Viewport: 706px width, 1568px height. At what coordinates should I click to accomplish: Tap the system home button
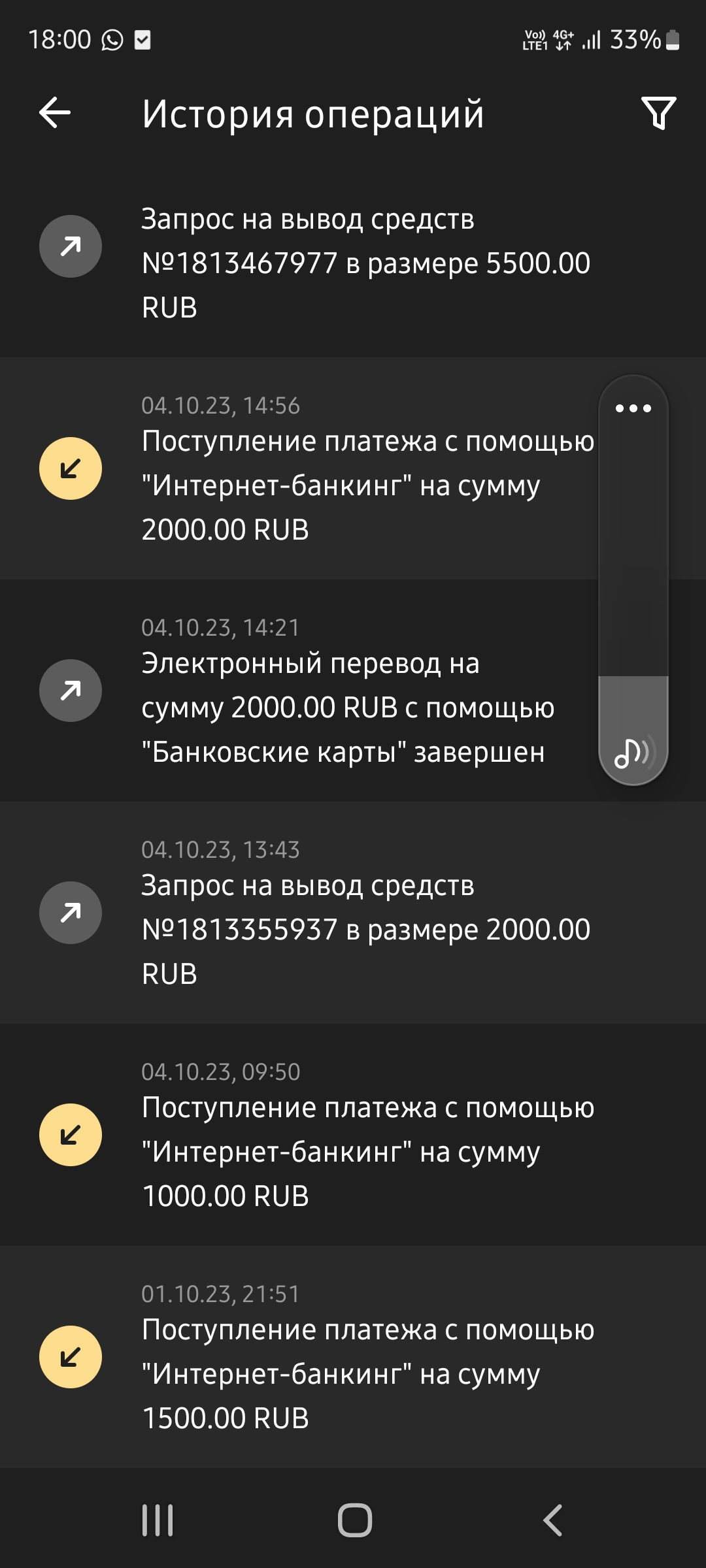pos(354,1520)
